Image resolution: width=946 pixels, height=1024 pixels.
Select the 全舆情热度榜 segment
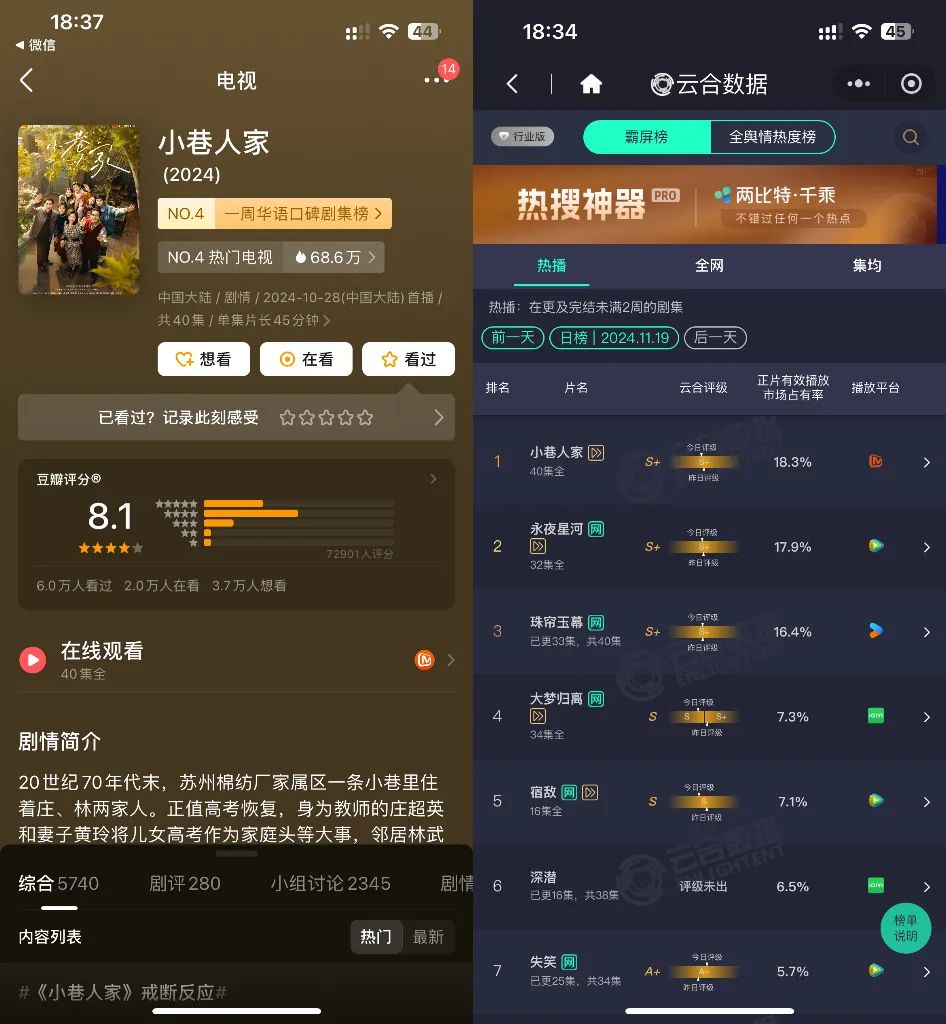(772, 137)
